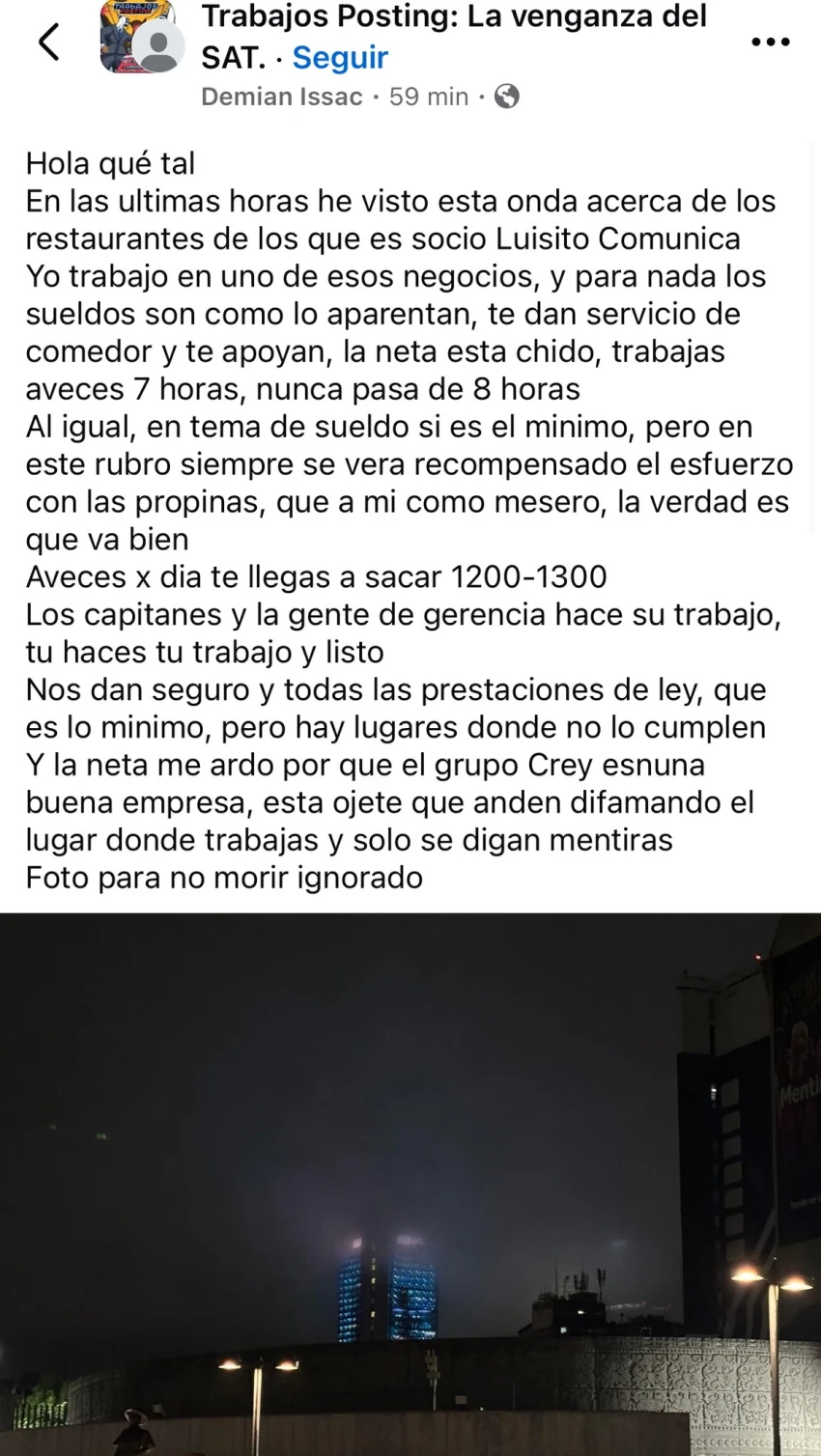Go back using the arrow

click(x=48, y=42)
